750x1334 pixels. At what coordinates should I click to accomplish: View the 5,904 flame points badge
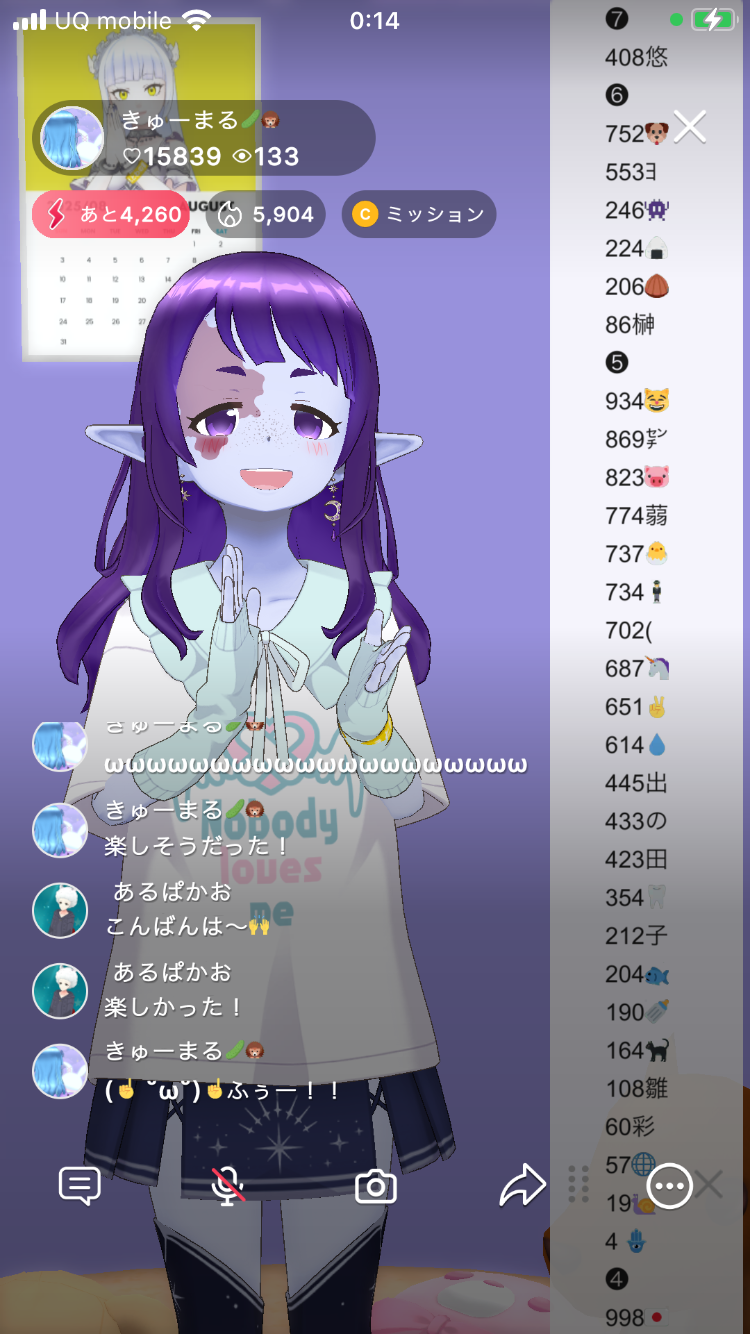point(270,214)
